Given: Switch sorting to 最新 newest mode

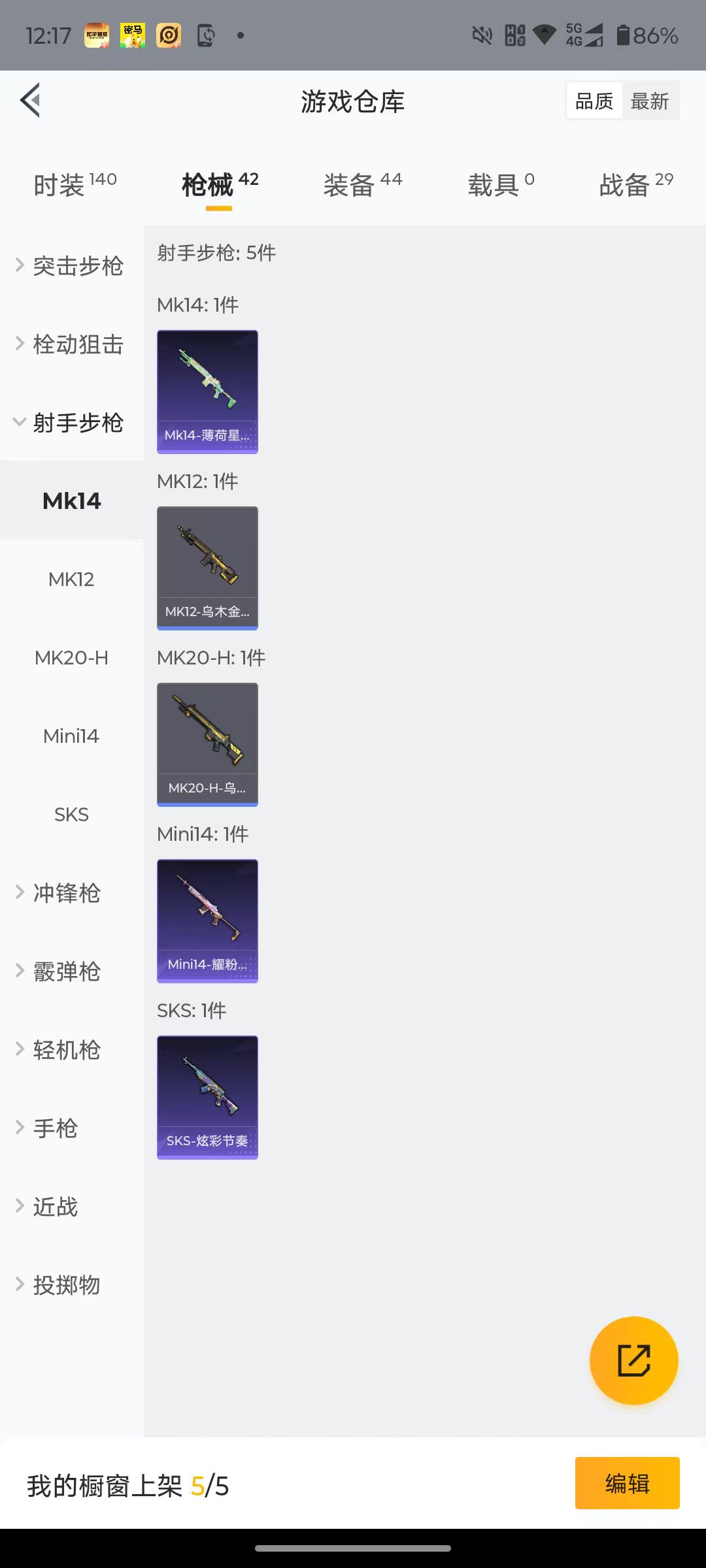Looking at the screenshot, I should [x=651, y=100].
